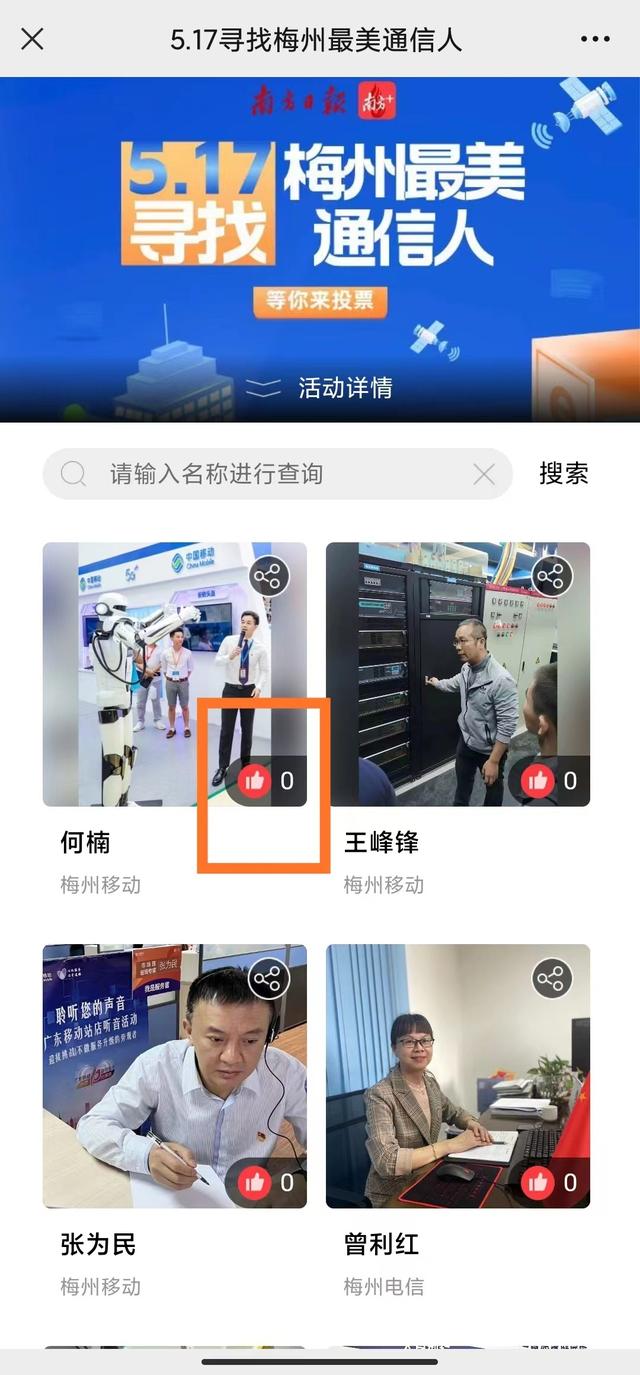Vote thumbs-up for 何楠
The image size is (640, 1375).
point(255,781)
